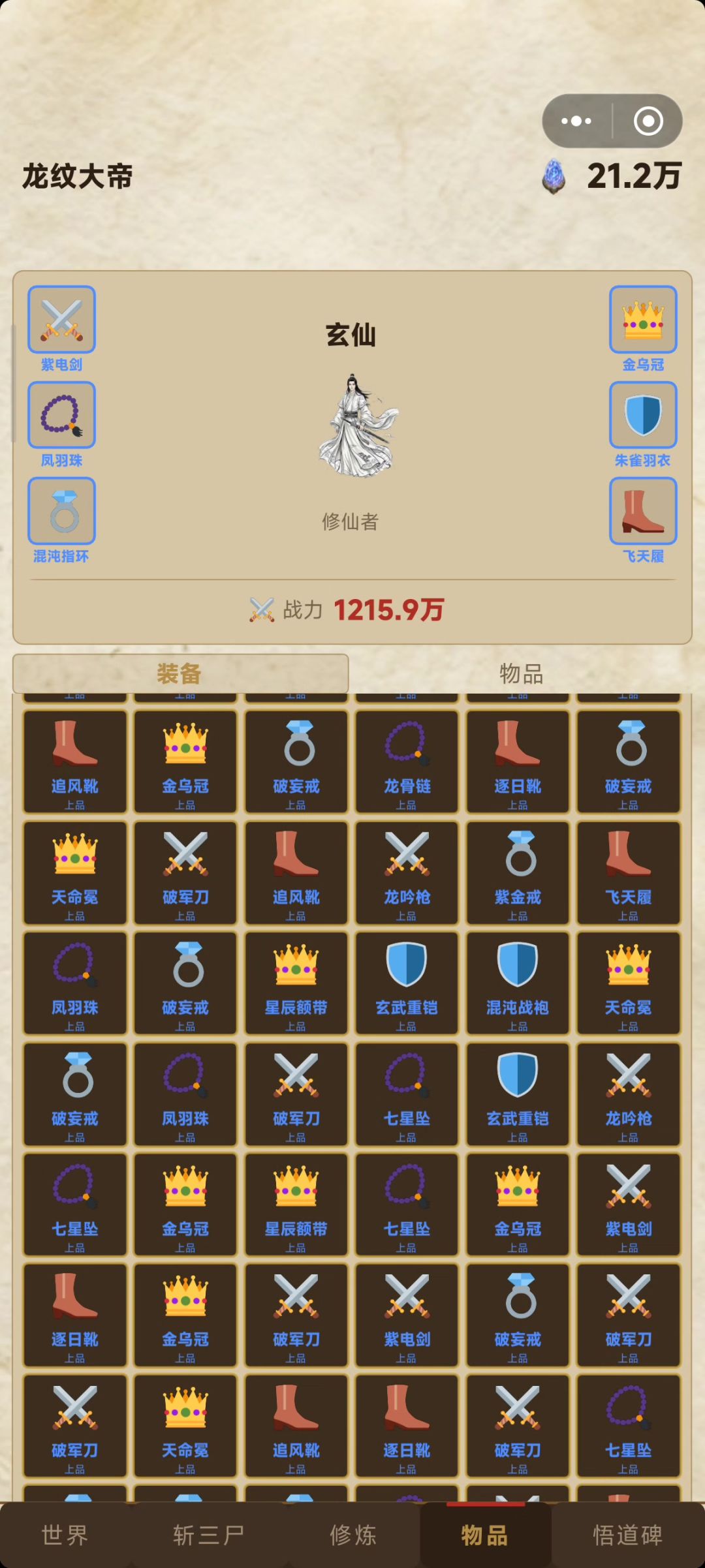Image resolution: width=705 pixels, height=1568 pixels.
Task: Open the mini program more options menu
Action: pyautogui.click(x=576, y=121)
